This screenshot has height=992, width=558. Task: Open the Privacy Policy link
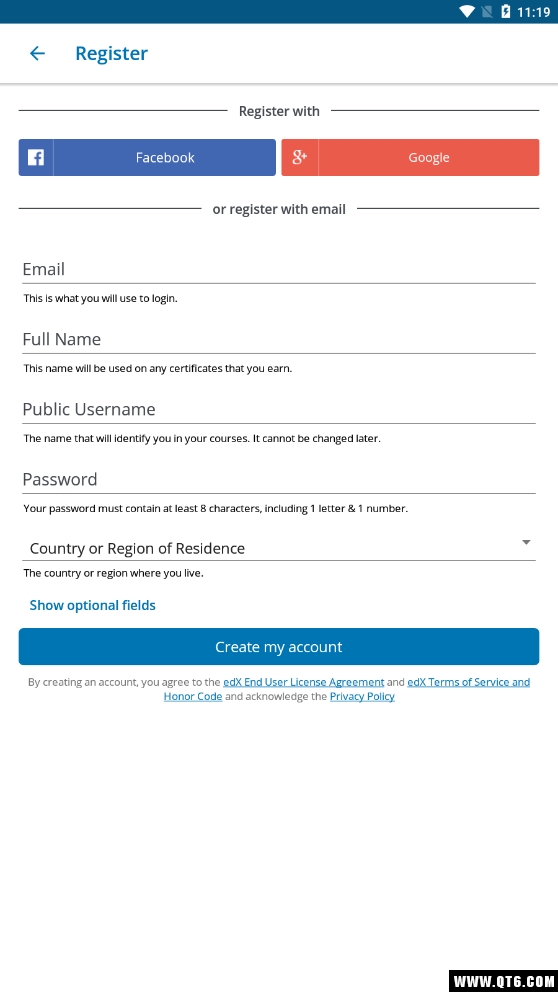(x=362, y=697)
